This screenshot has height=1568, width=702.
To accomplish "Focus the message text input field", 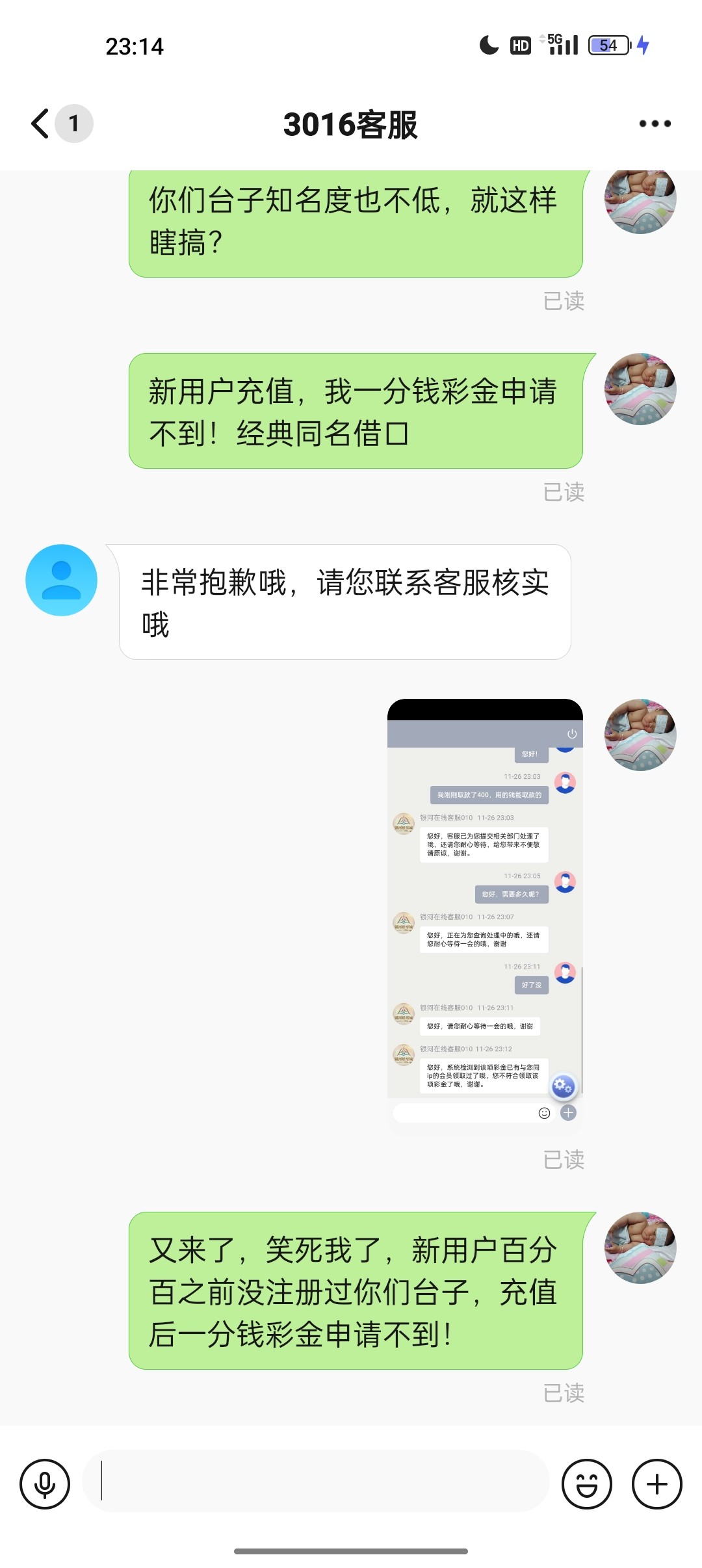I will click(x=316, y=1481).
